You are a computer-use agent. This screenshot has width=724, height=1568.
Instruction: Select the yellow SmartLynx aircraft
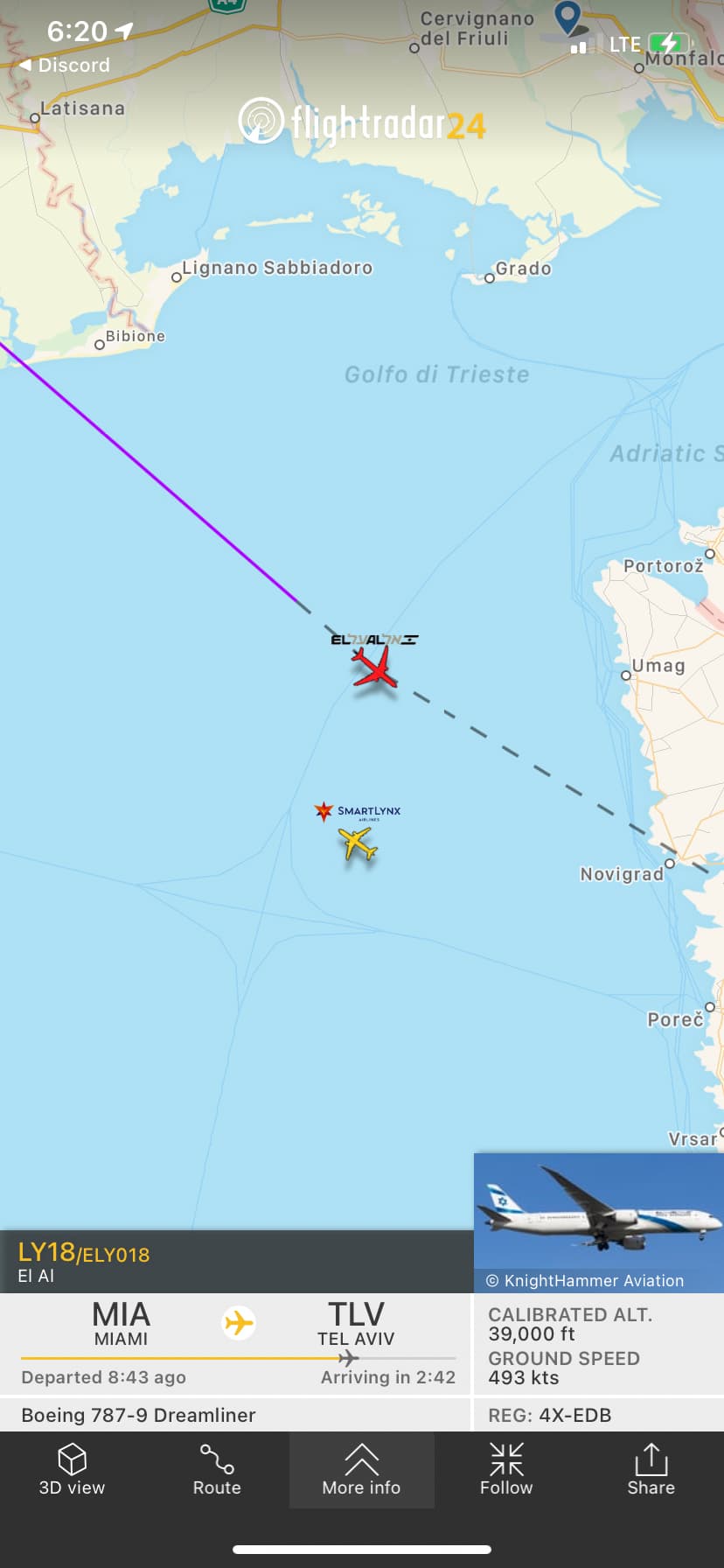point(357,844)
